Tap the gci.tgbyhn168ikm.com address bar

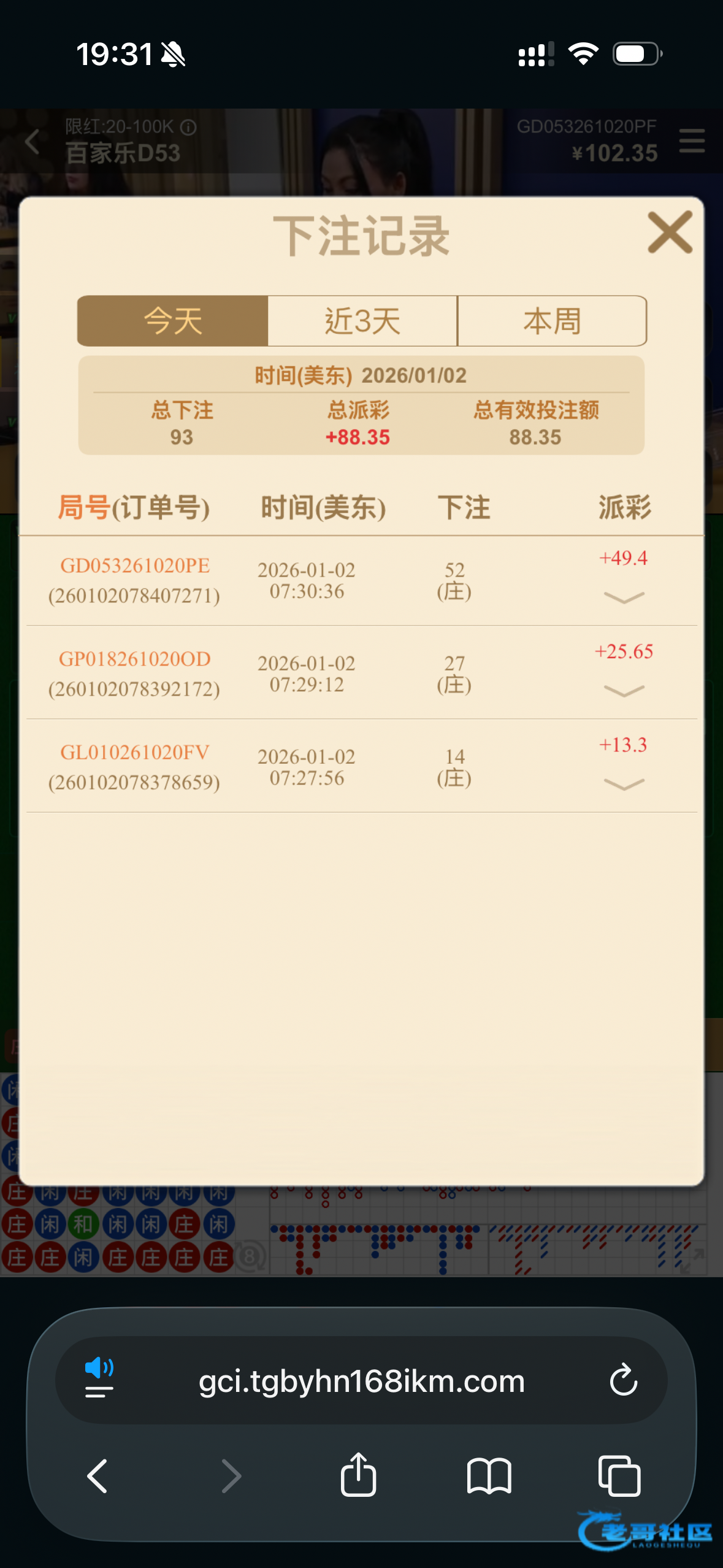click(x=362, y=1381)
